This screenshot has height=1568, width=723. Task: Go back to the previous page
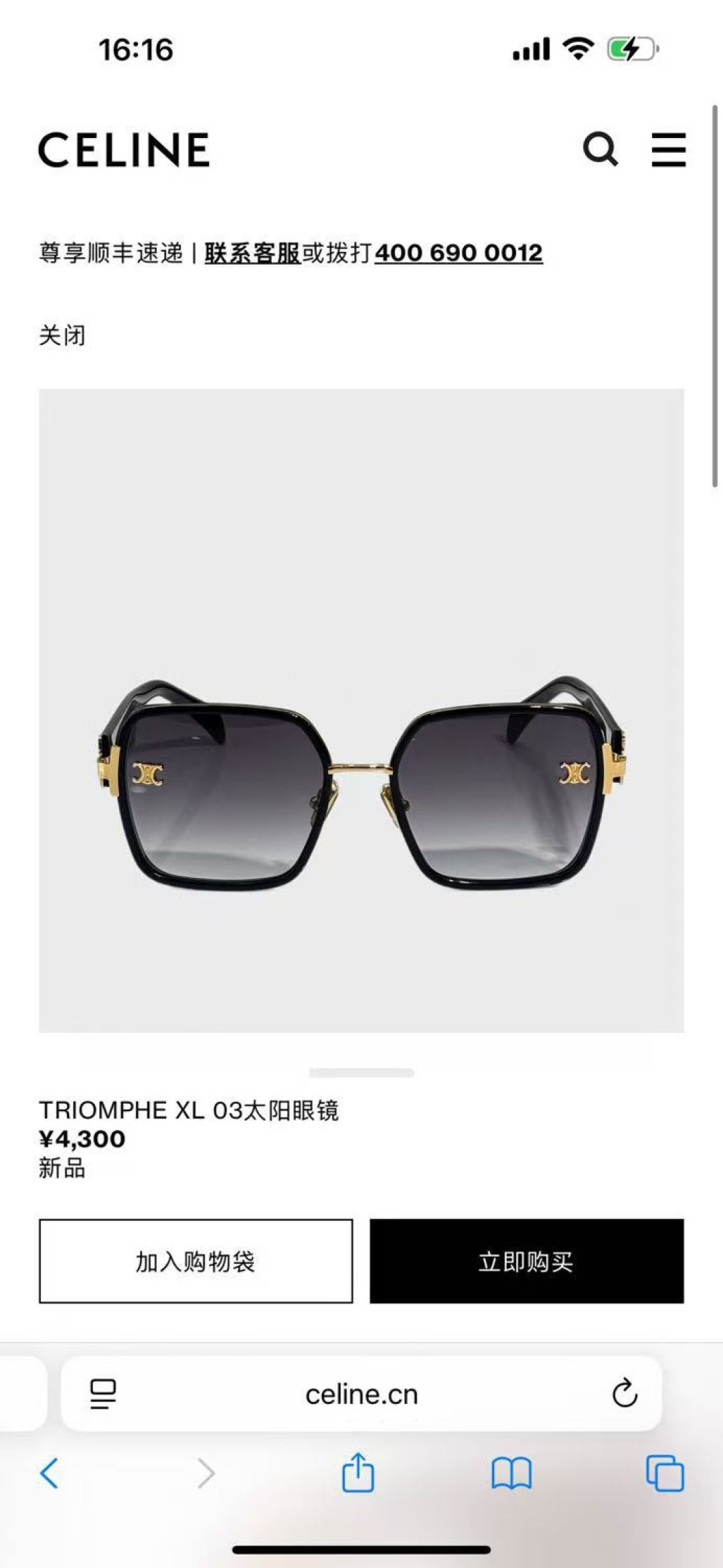[50, 1474]
